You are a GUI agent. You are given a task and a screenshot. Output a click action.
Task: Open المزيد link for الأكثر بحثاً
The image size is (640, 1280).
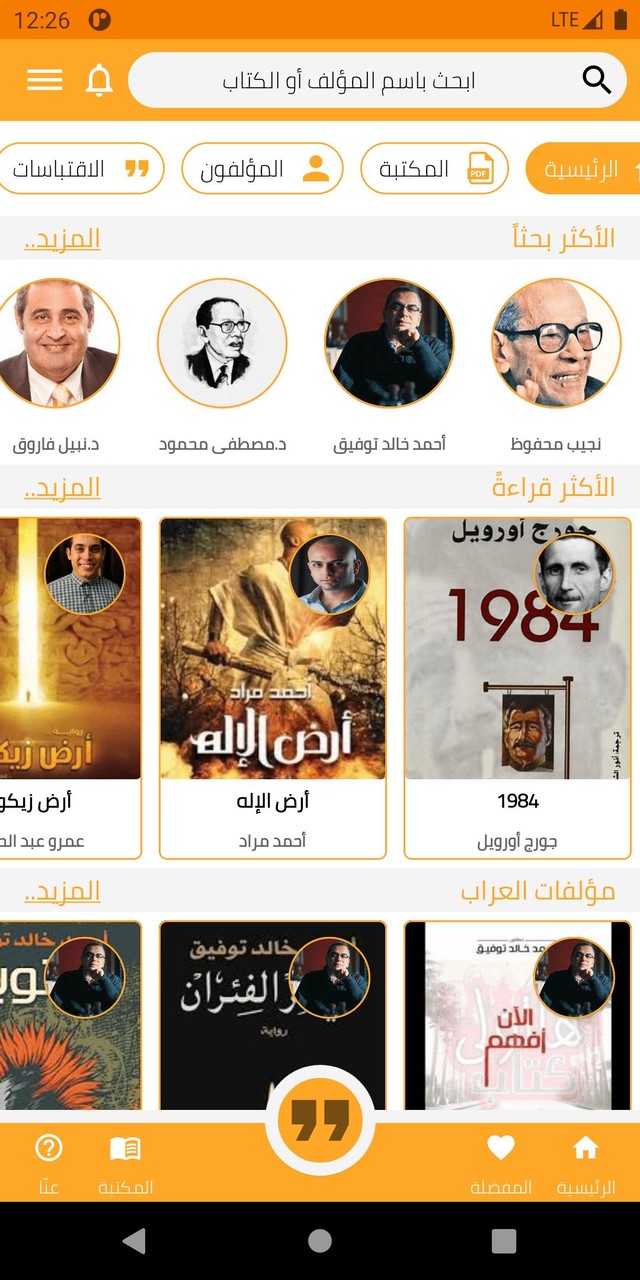[62, 239]
